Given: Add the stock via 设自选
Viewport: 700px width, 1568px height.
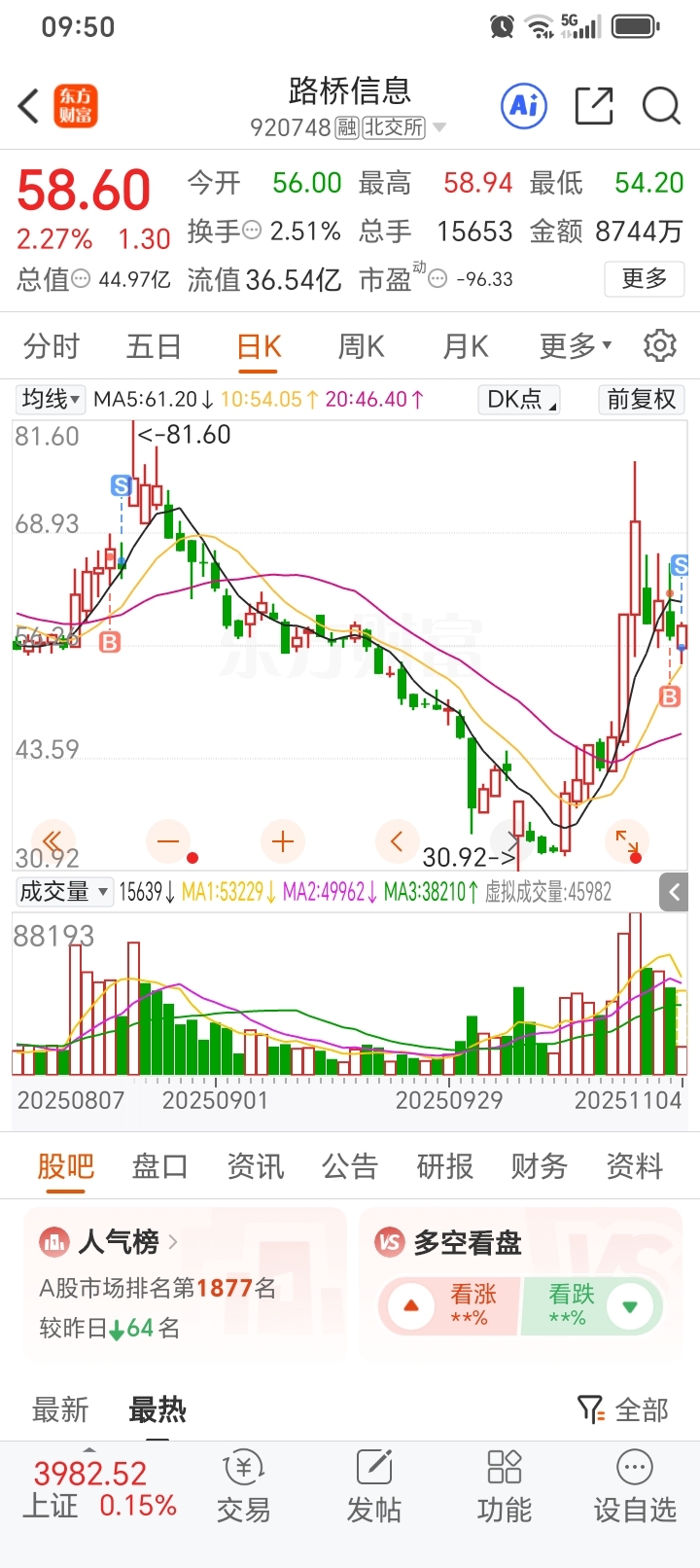Looking at the screenshot, I should point(634,1488).
